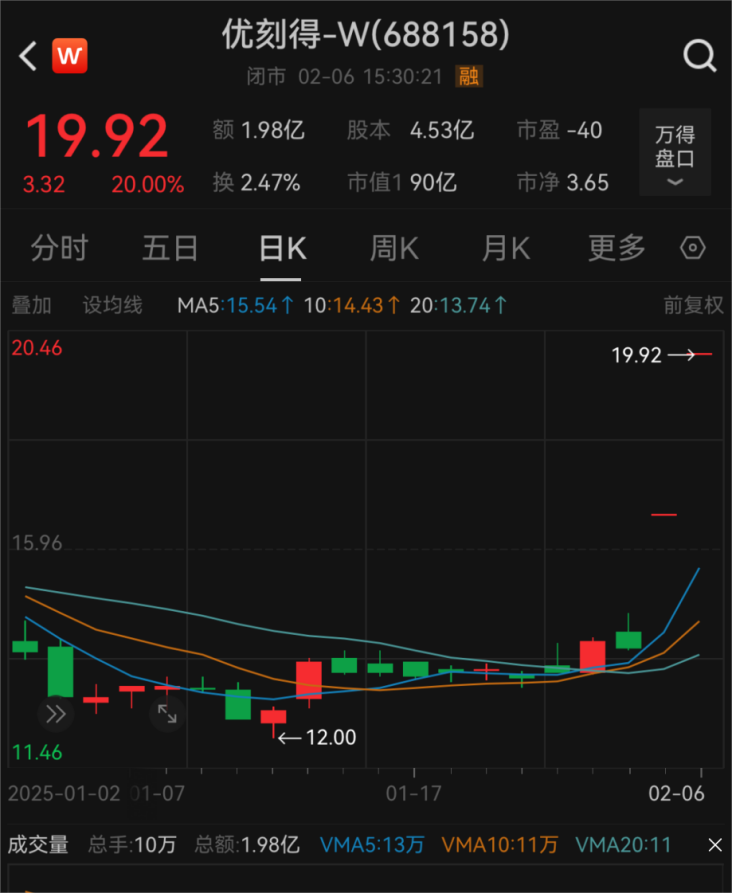This screenshot has width=732, height=893.
Task: Tap 叠加 to overlay another stock
Action: 31,306
